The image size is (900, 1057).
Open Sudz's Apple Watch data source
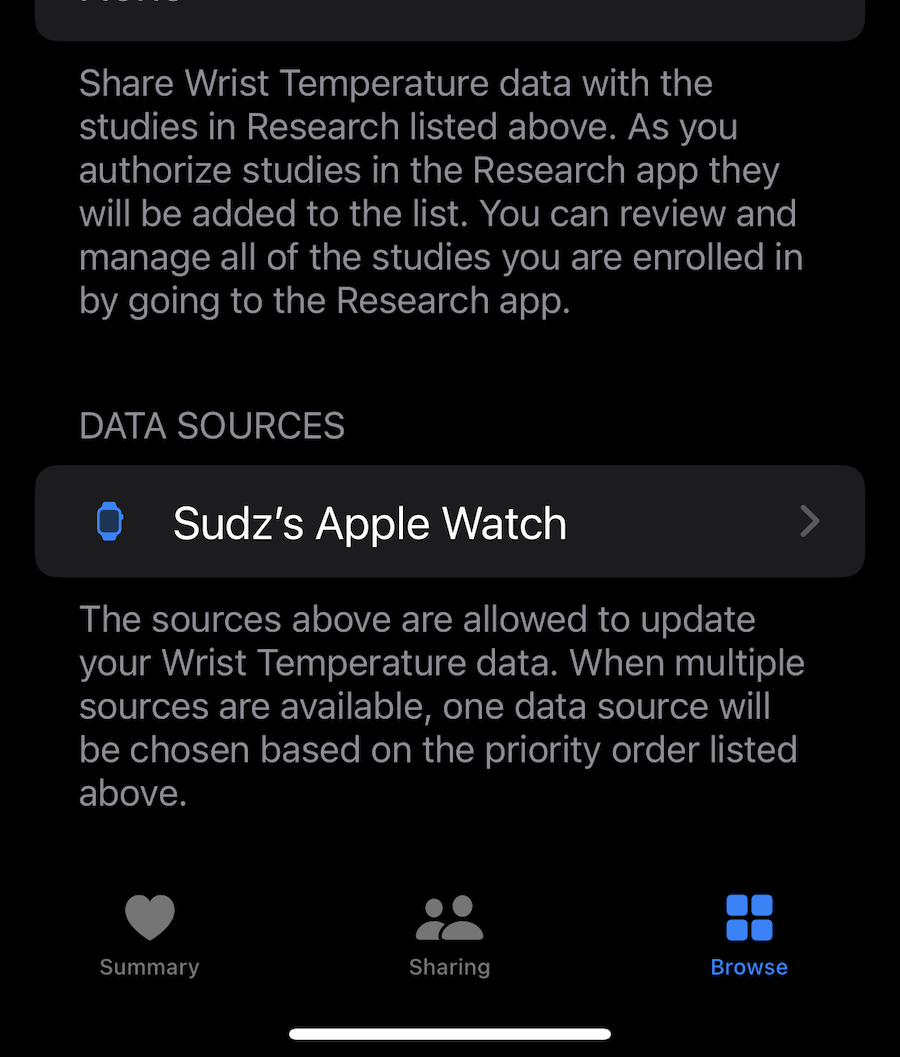(x=449, y=522)
